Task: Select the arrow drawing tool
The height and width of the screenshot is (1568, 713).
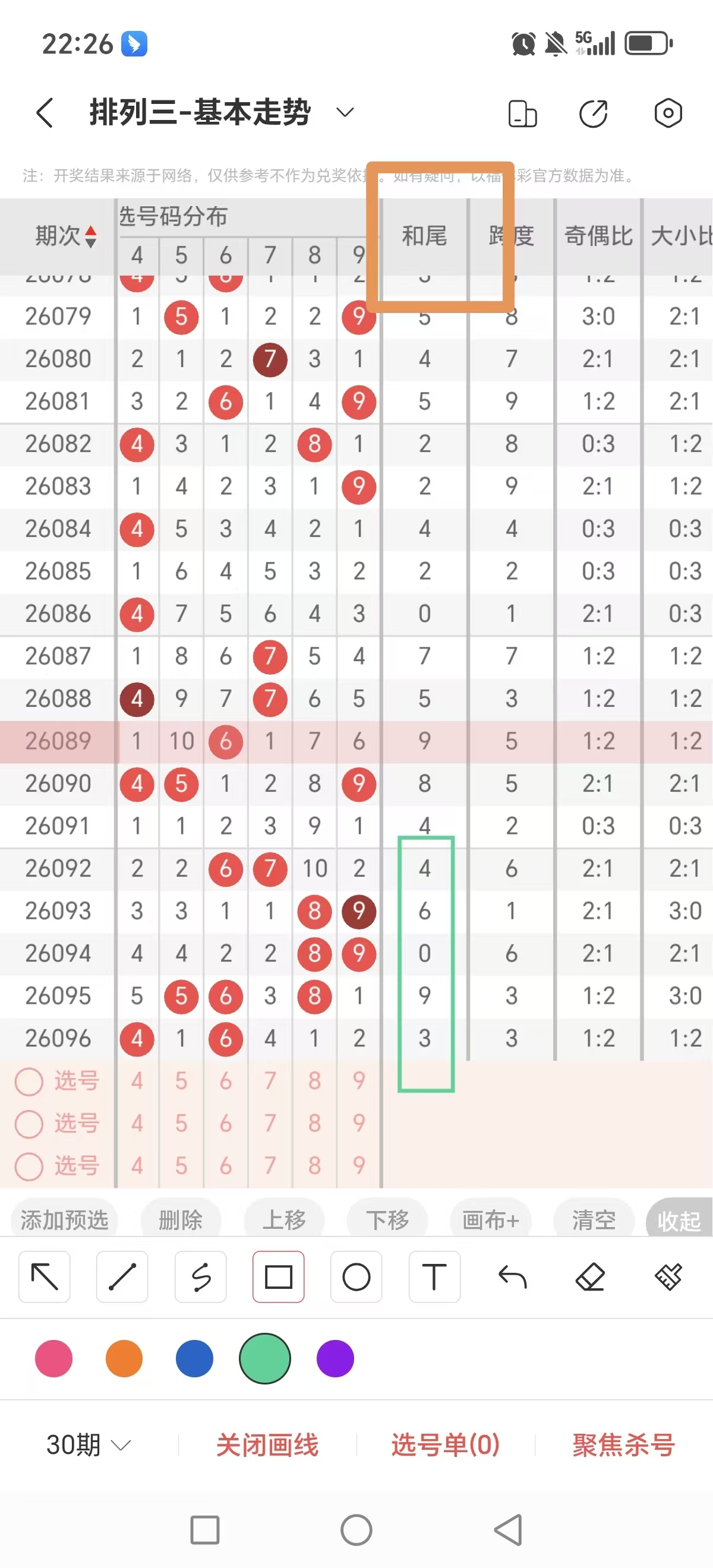Action: [45, 1276]
